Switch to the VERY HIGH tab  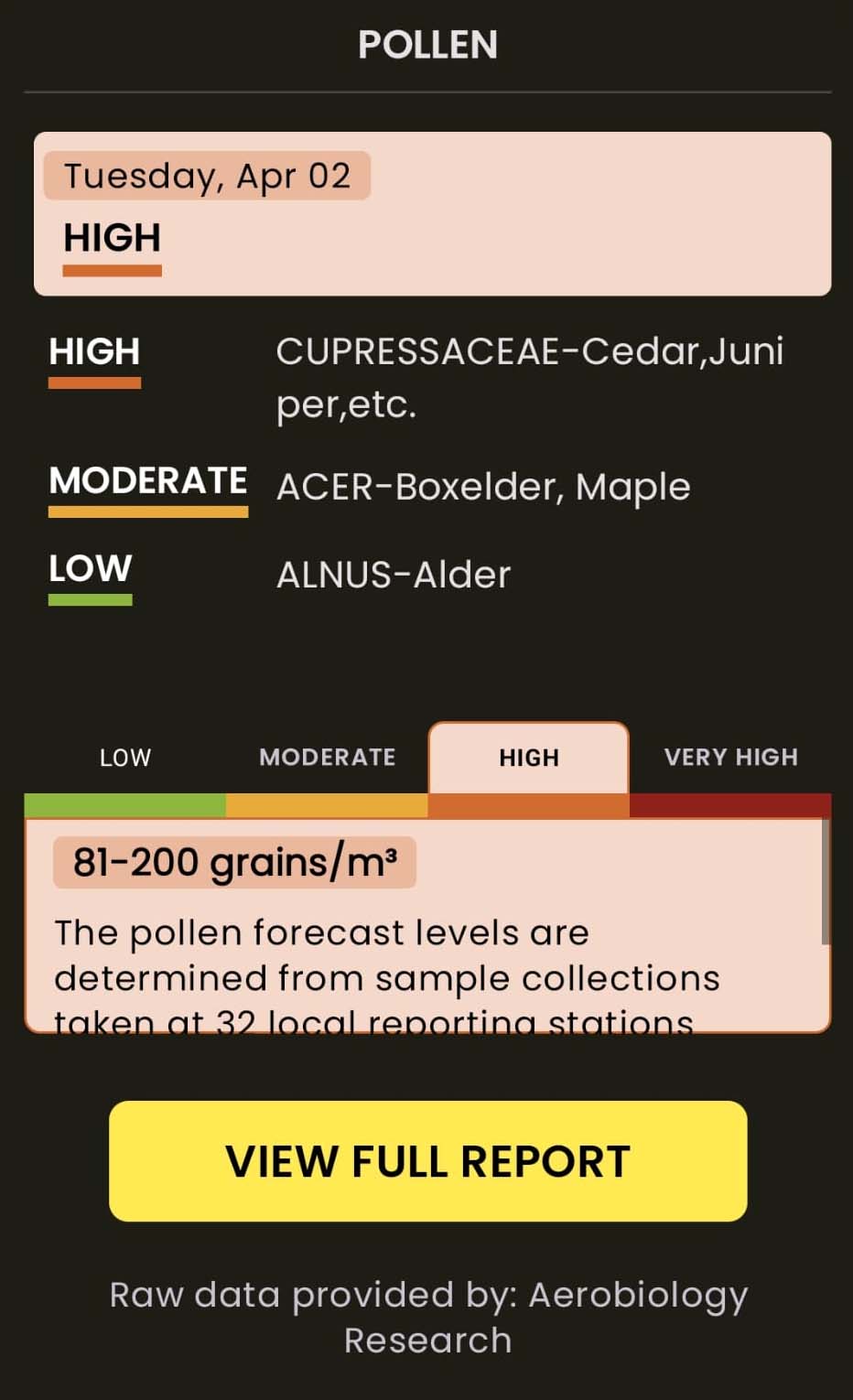click(730, 758)
